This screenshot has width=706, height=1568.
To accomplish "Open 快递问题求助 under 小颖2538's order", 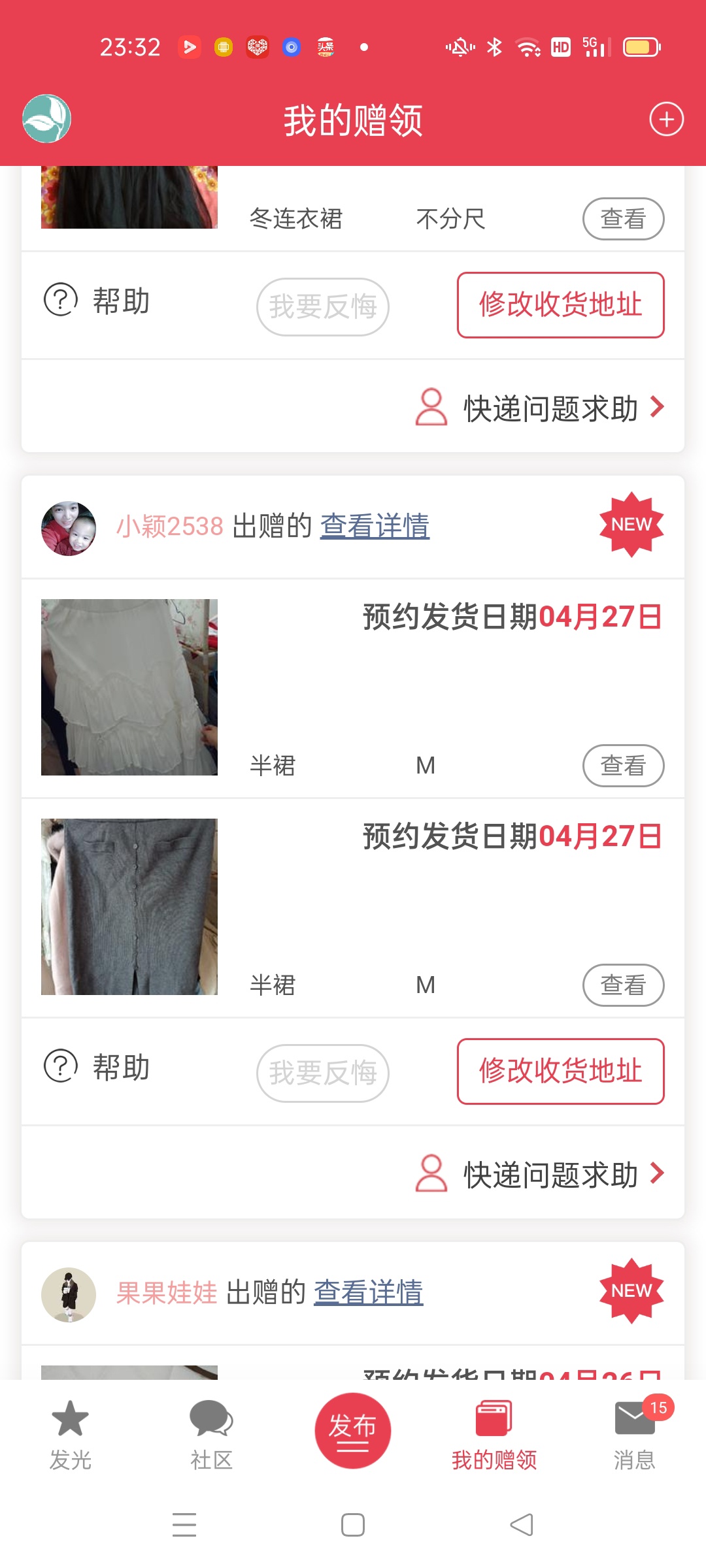I will coord(540,1174).
